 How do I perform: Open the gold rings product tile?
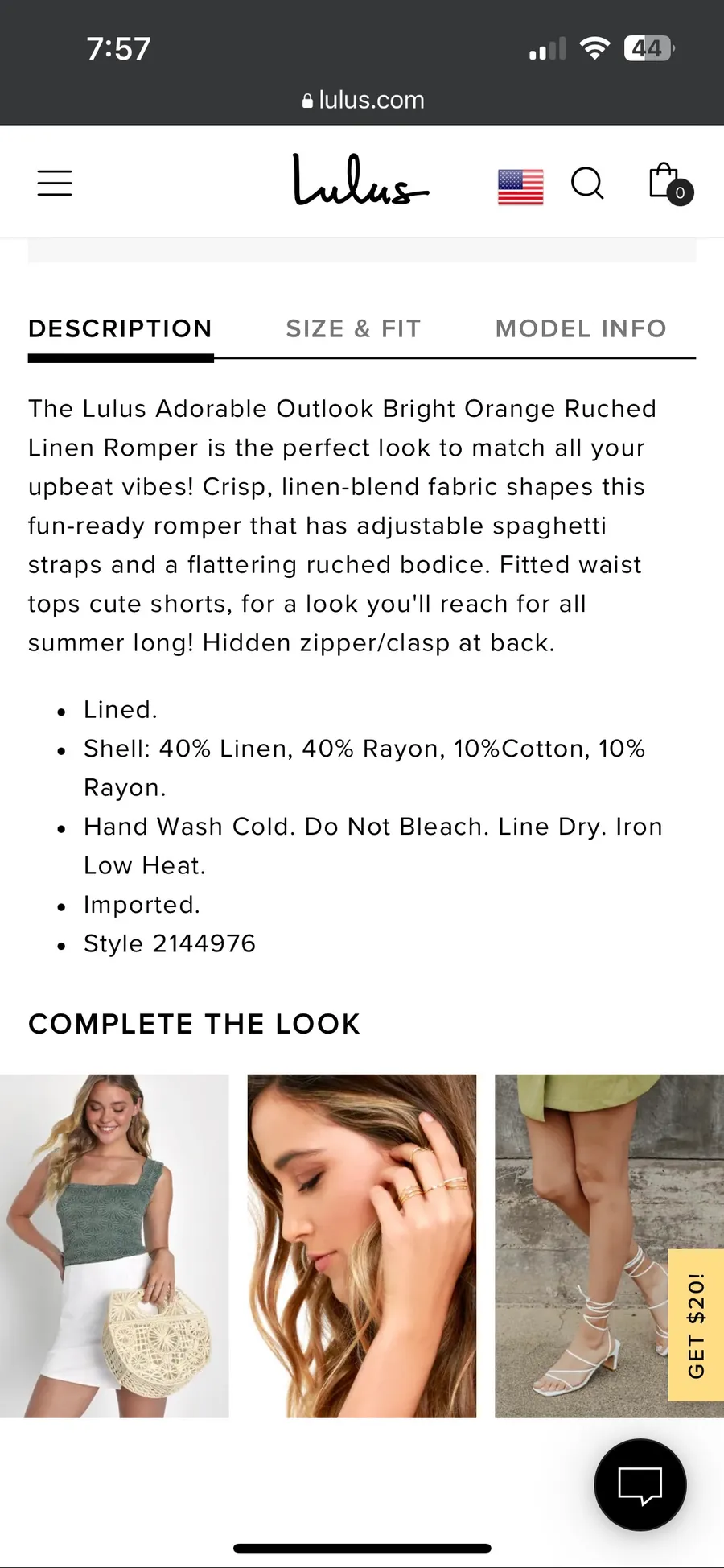(x=362, y=1246)
